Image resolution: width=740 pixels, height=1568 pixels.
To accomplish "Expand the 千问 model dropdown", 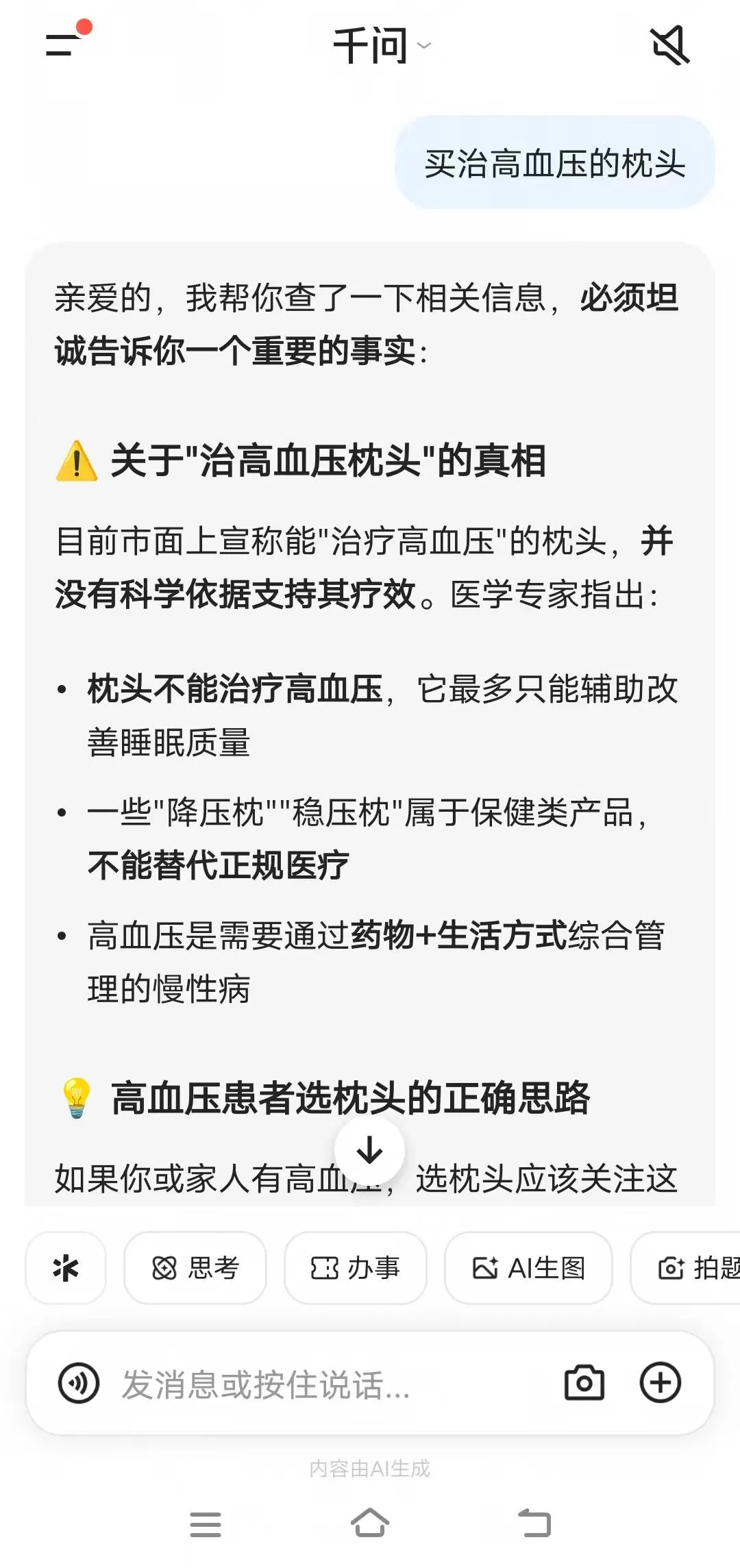I will (x=382, y=46).
